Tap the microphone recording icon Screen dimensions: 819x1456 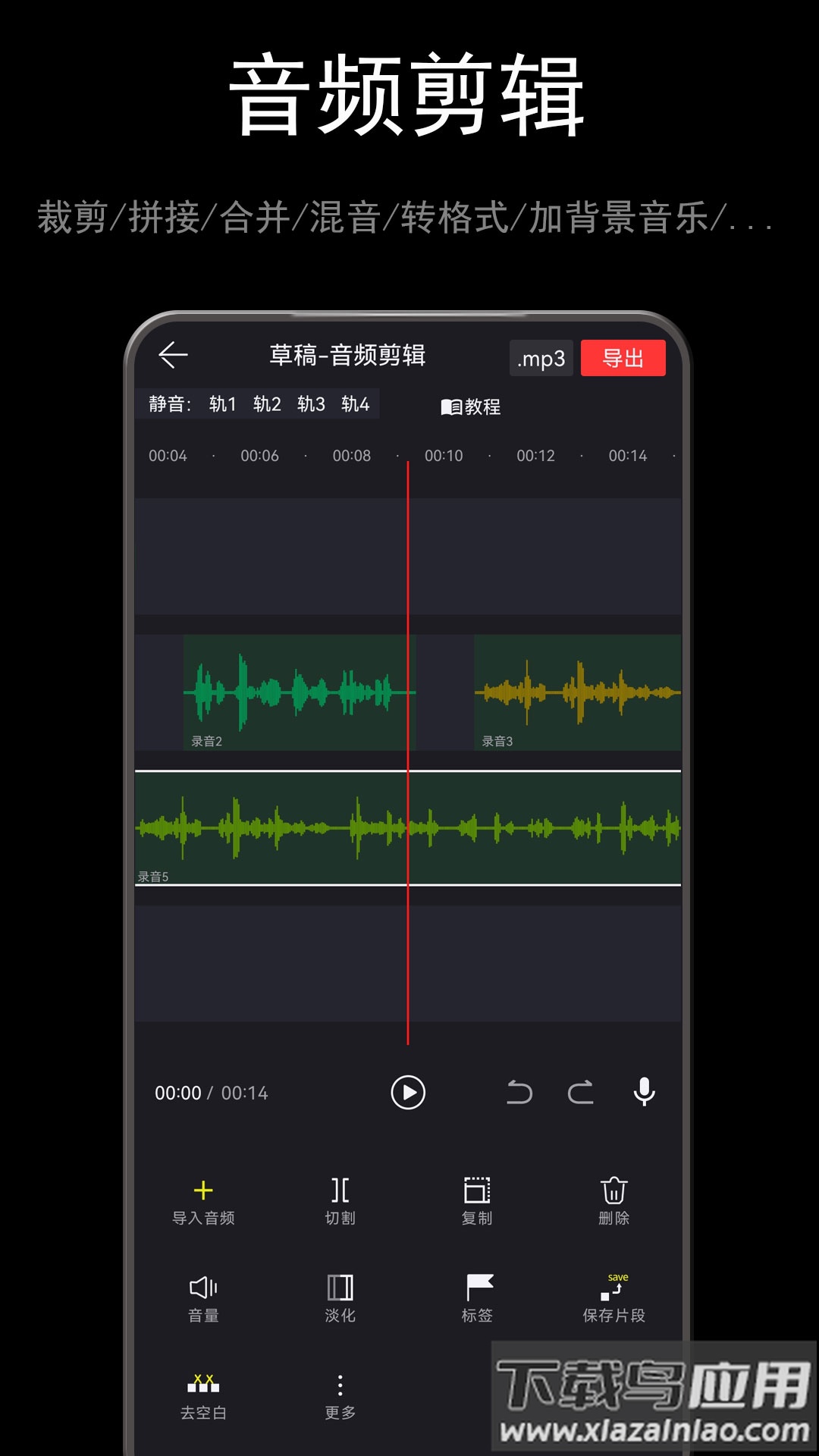(x=643, y=1092)
